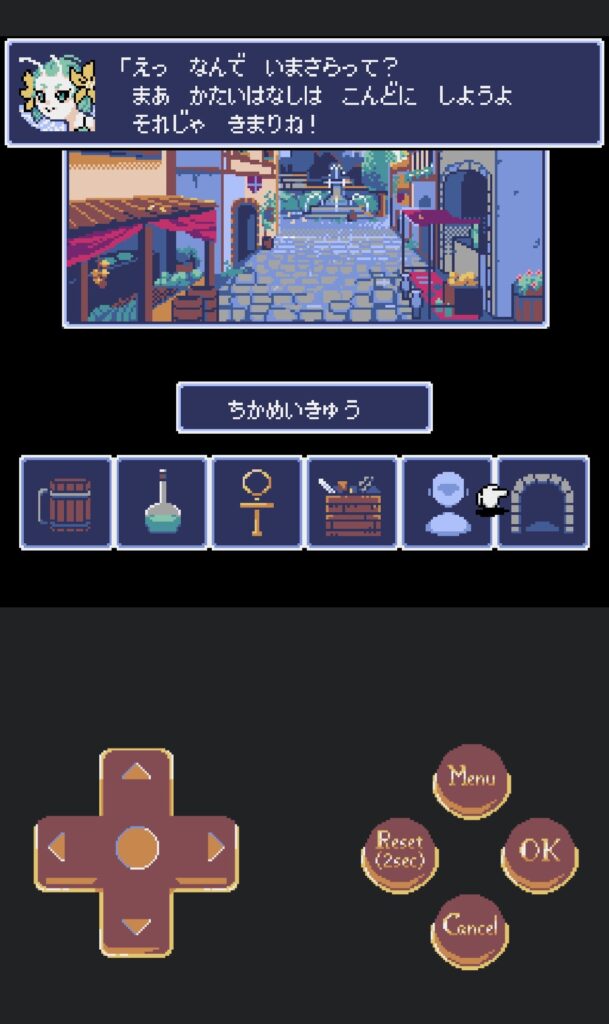Tap the OK button

(539, 851)
